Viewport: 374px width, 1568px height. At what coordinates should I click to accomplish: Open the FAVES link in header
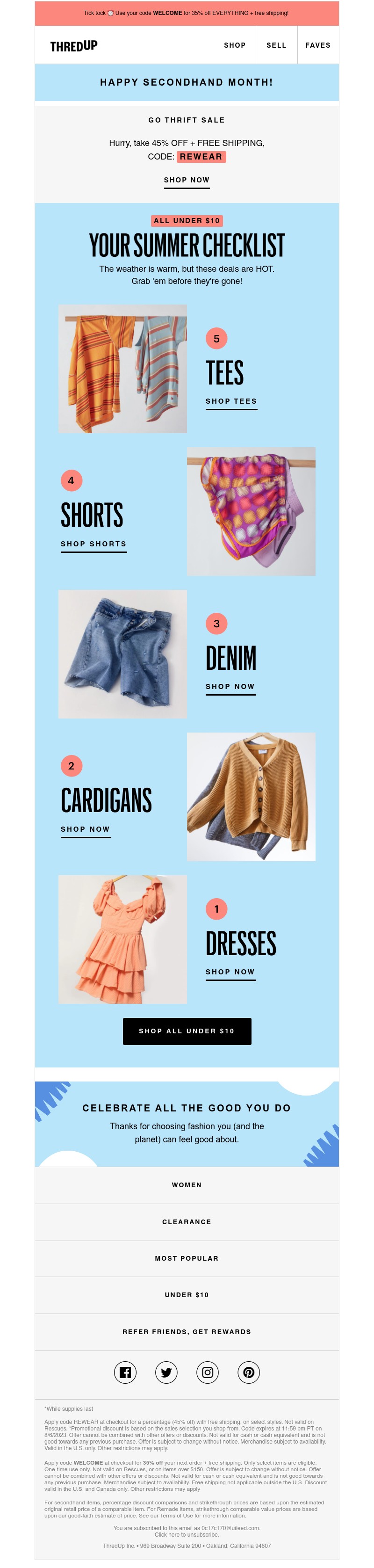[x=317, y=45]
